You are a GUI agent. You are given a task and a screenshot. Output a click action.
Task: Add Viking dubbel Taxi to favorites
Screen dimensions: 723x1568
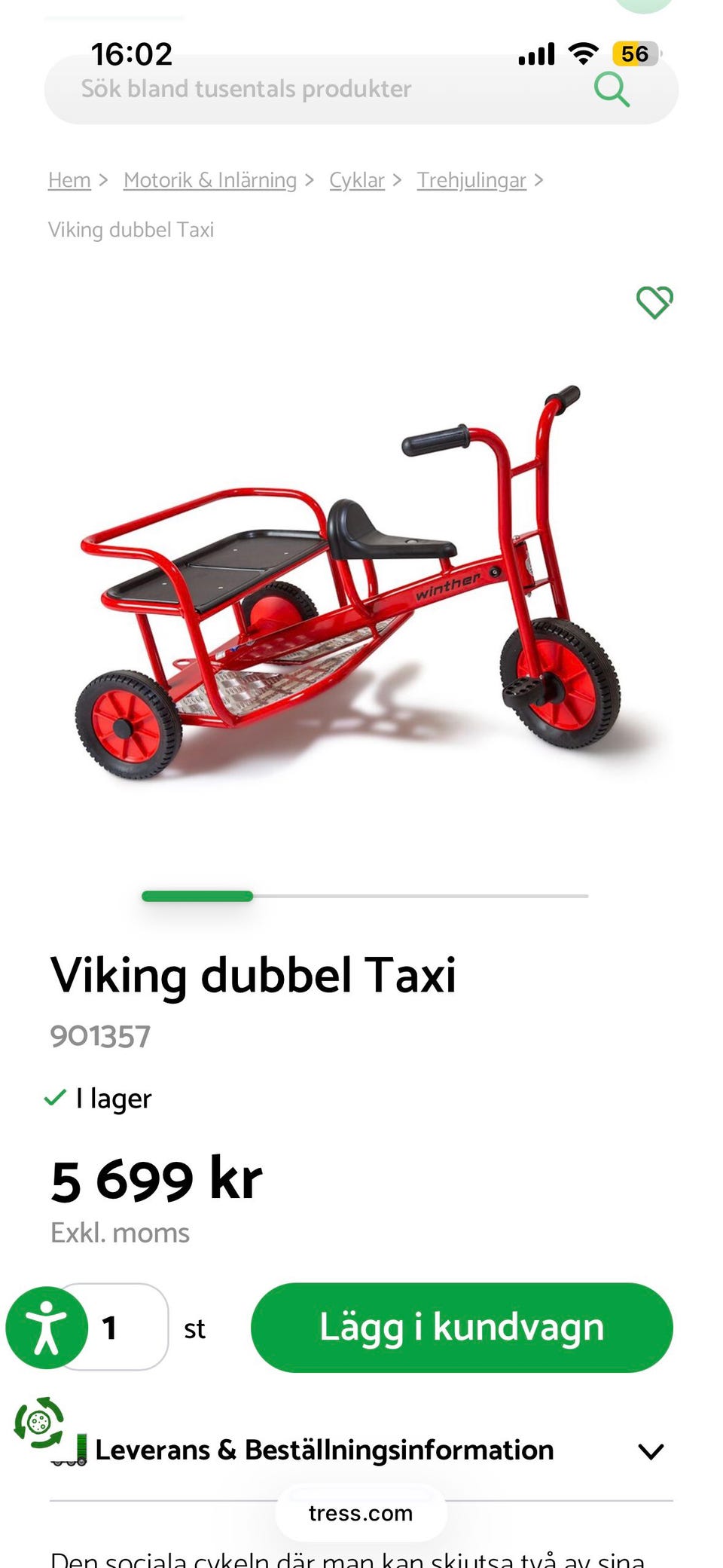tap(654, 302)
